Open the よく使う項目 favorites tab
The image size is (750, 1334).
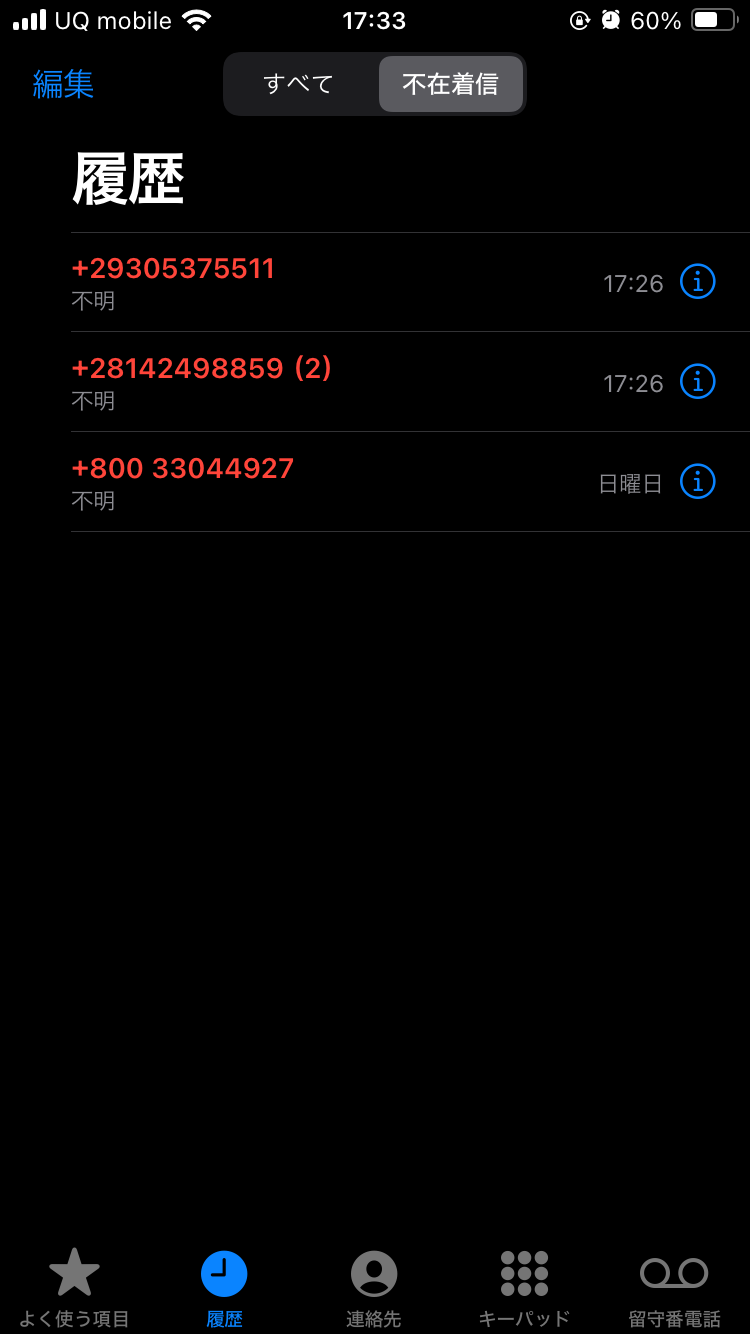pyautogui.click(x=74, y=1286)
